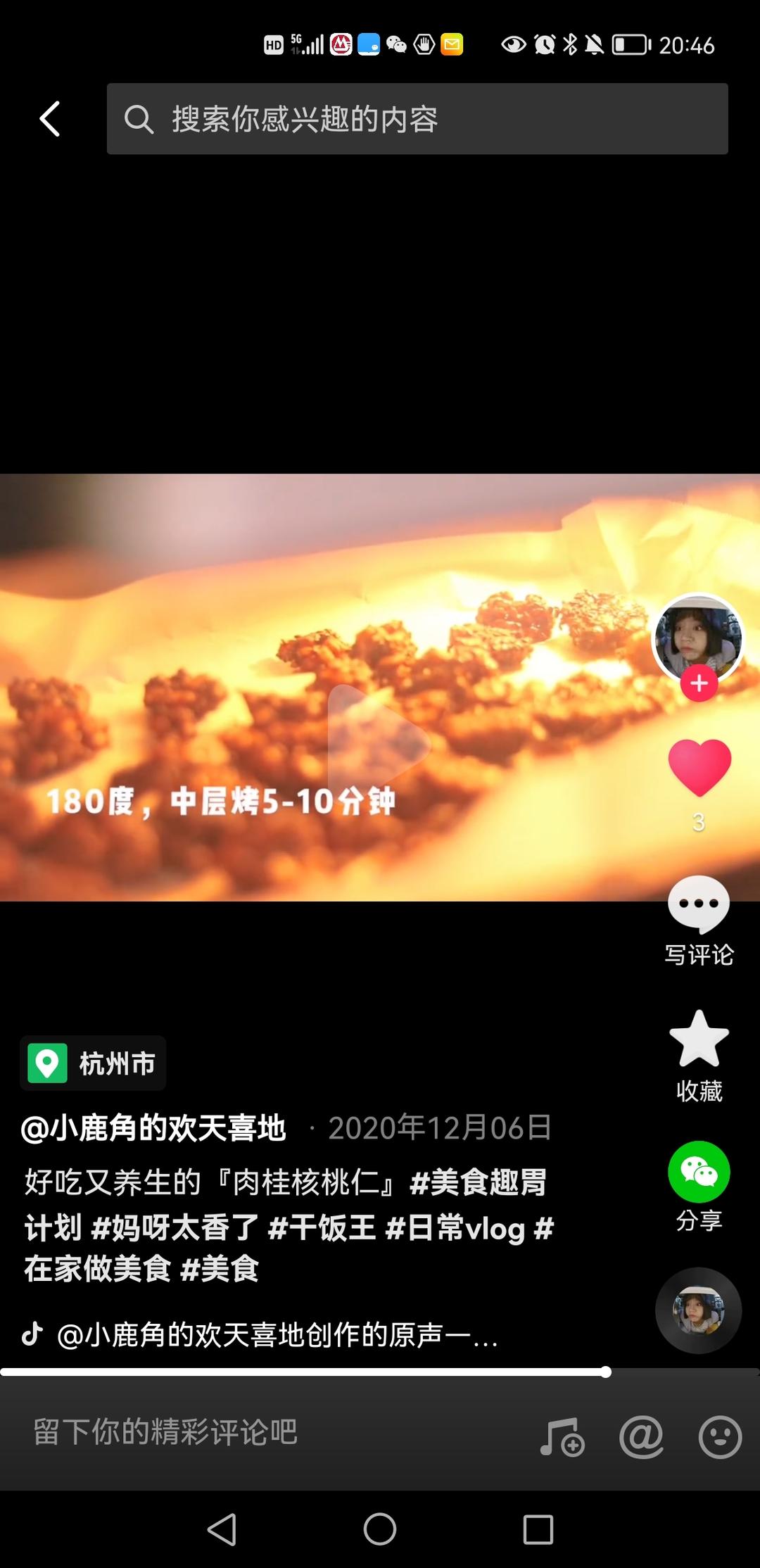This screenshot has width=760, height=1568.
Task: Add music to comment with note icon
Action: pyautogui.click(x=562, y=1436)
